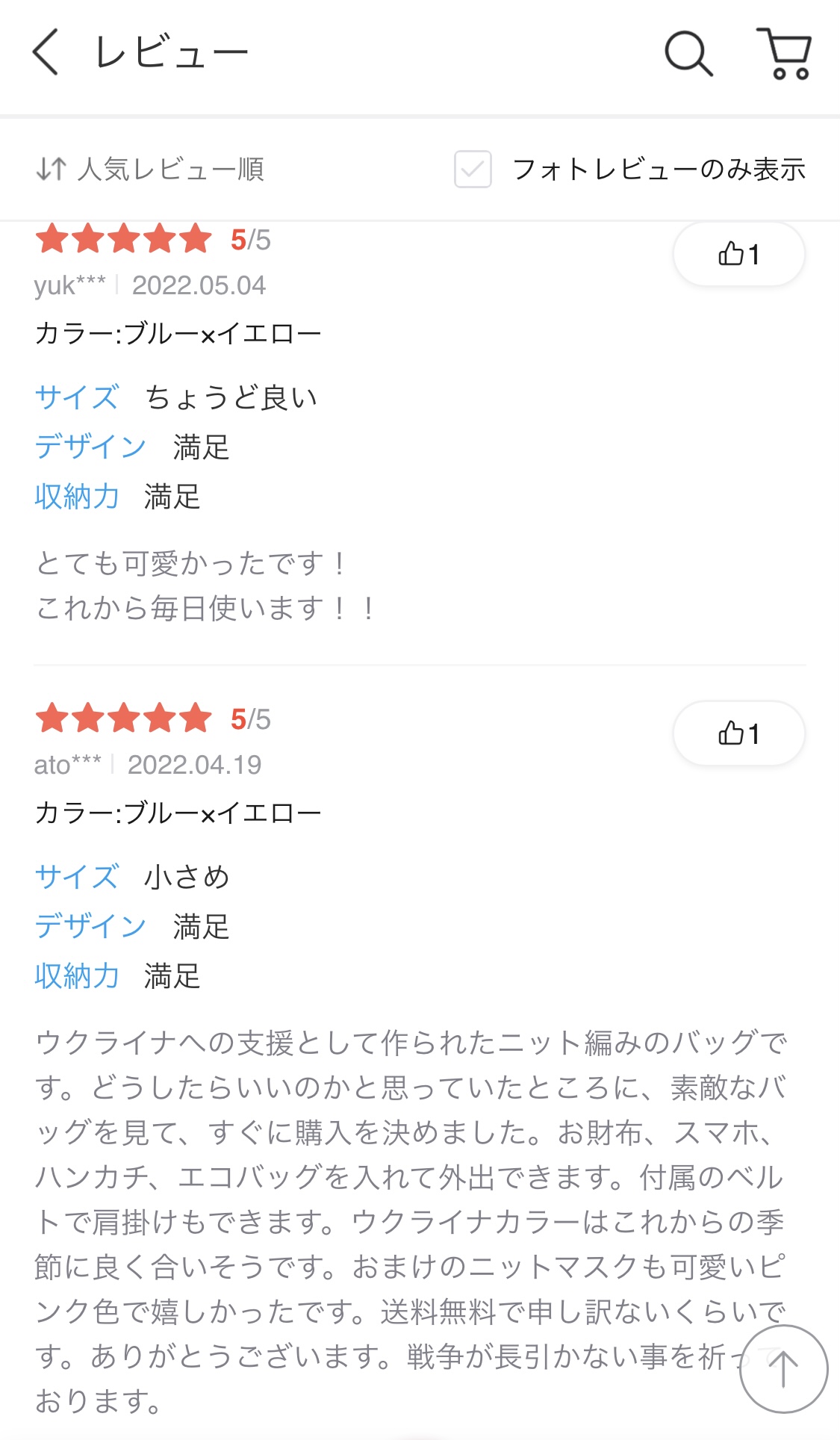Image resolution: width=840 pixels, height=1440 pixels.
Task: Open the 人気レビュー順 sort option
Action: coord(150,169)
